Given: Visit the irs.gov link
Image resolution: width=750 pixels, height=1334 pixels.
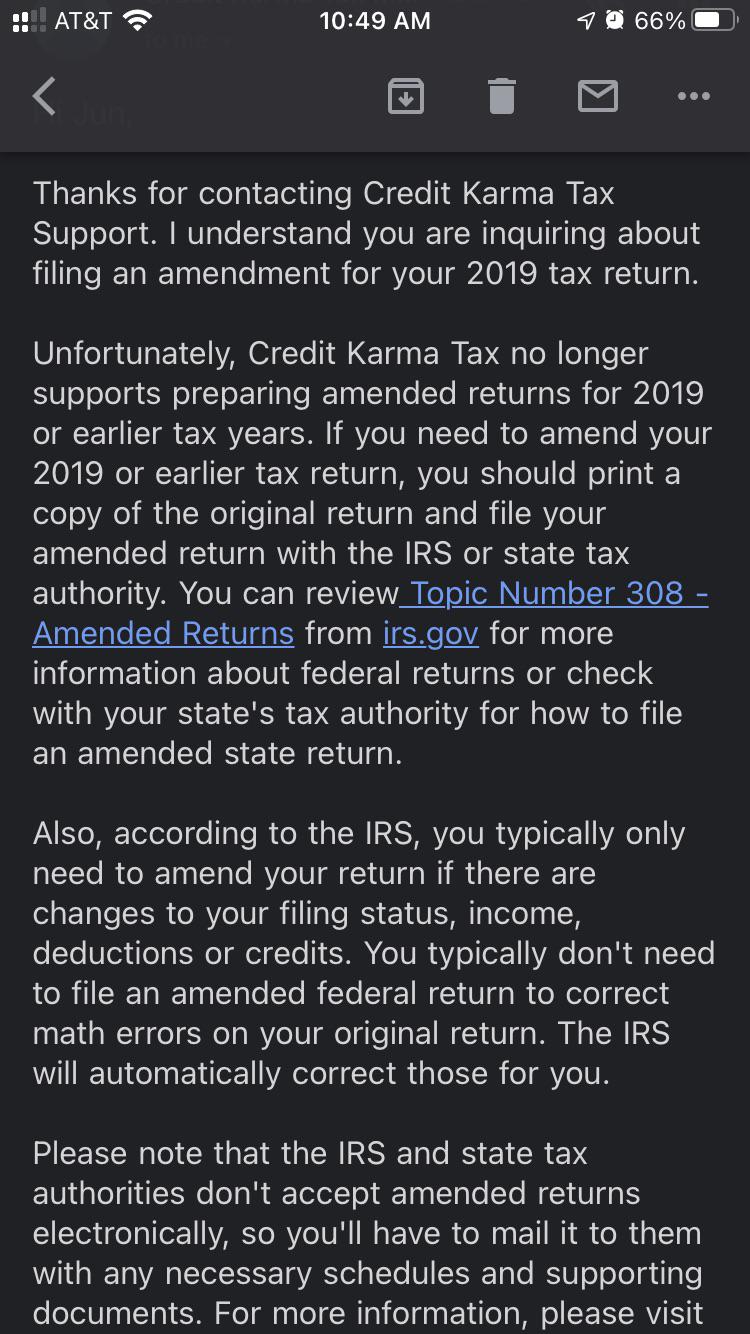Looking at the screenshot, I should [431, 634].
